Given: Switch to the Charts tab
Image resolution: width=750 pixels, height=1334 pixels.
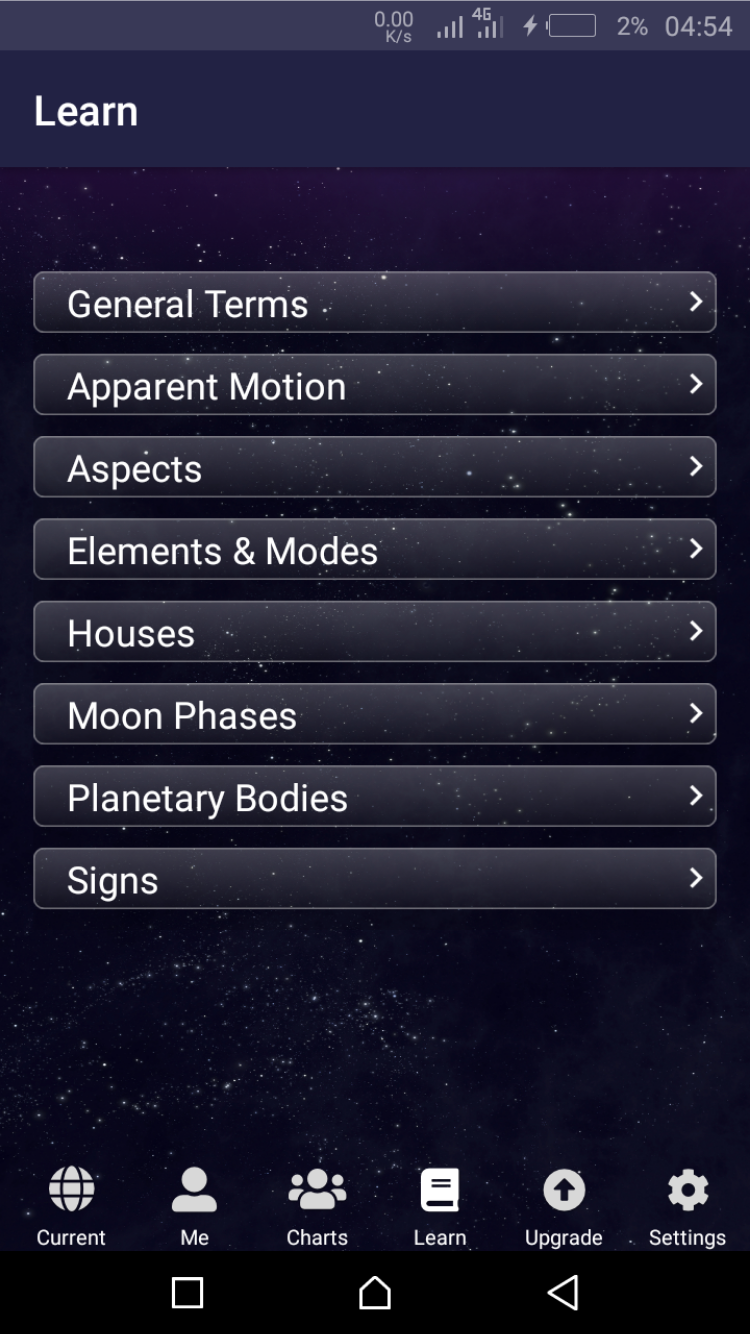Looking at the screenshot, I should click(317, 1207).
